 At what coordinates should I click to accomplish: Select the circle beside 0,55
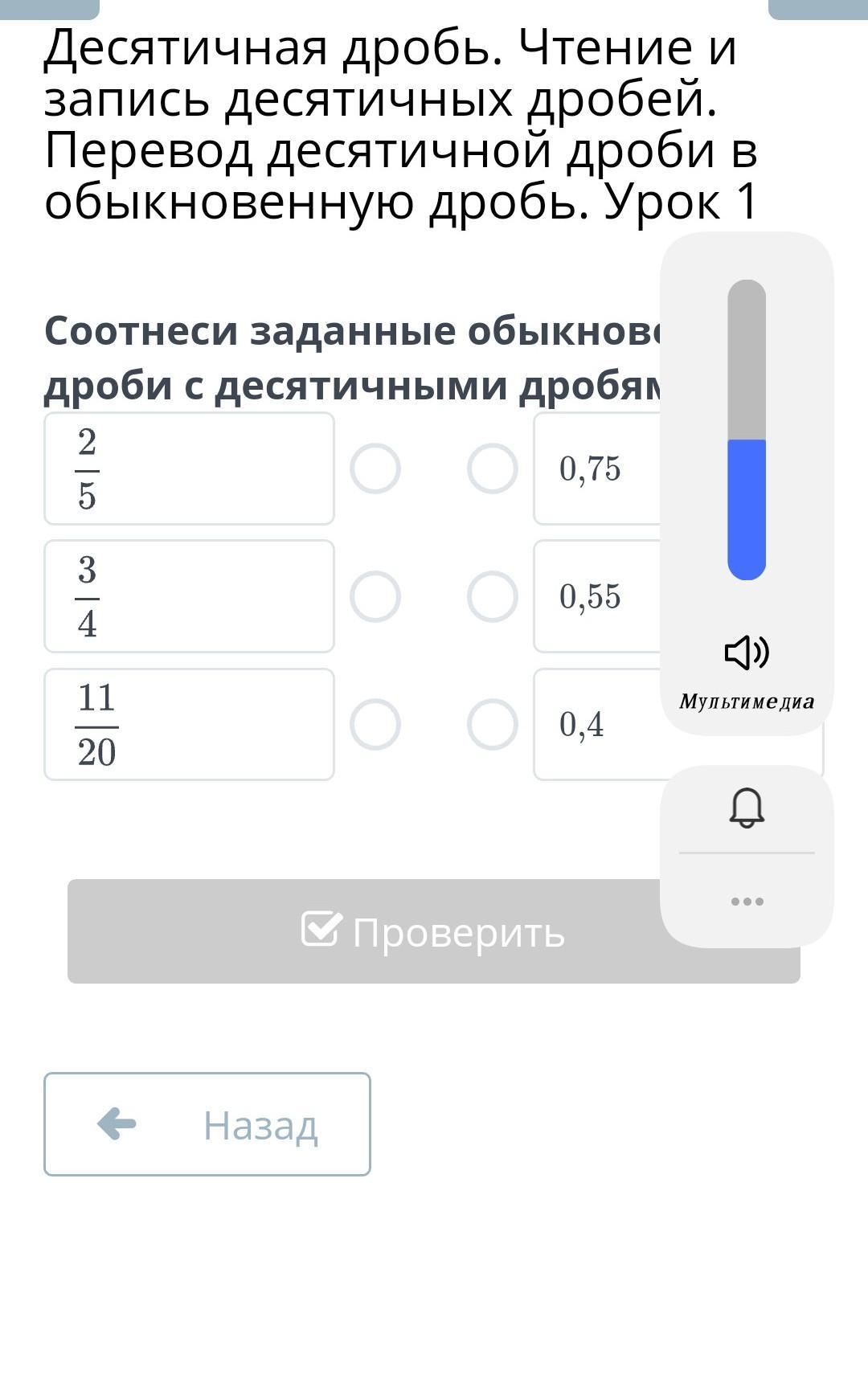coord(492,596)
